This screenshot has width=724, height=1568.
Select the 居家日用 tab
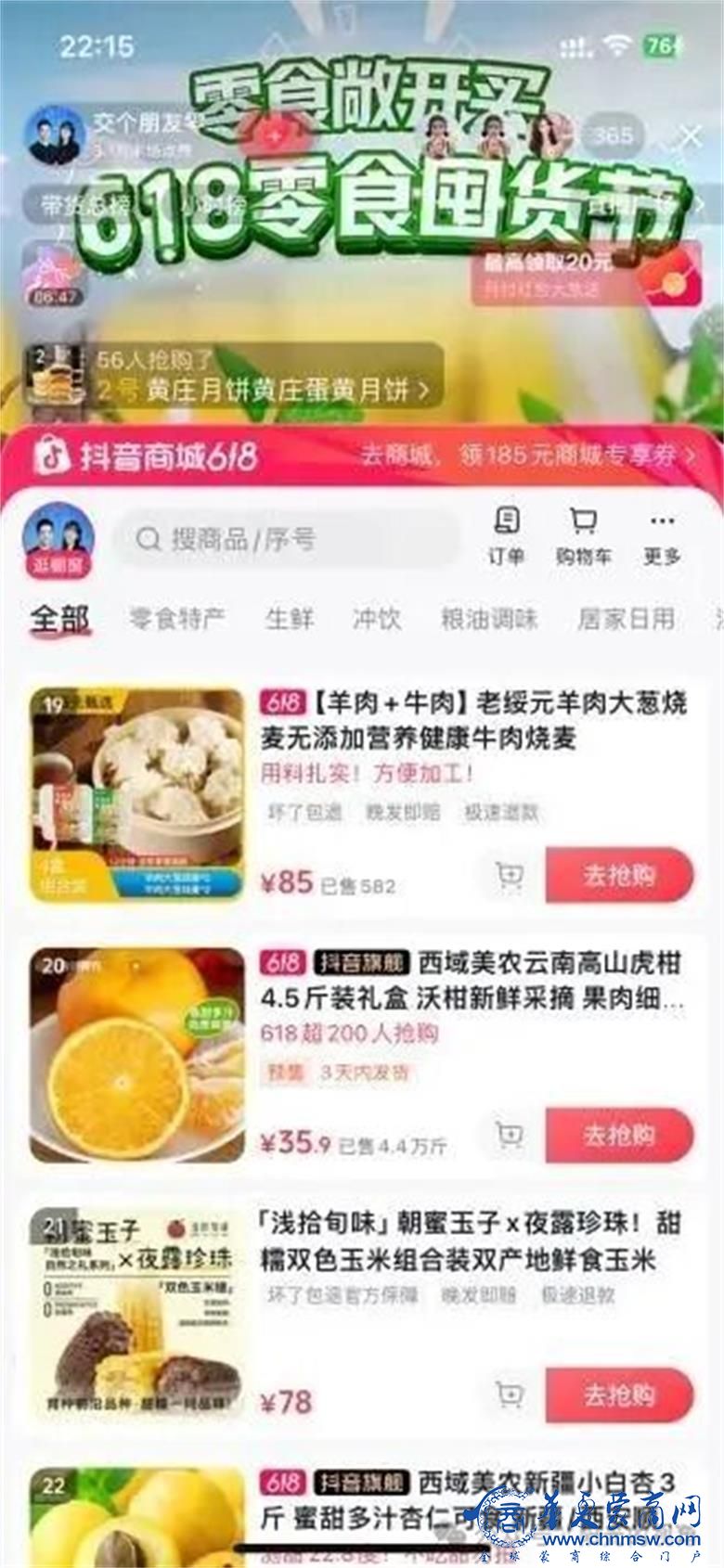pyautogui.click(x=626, y=619)
